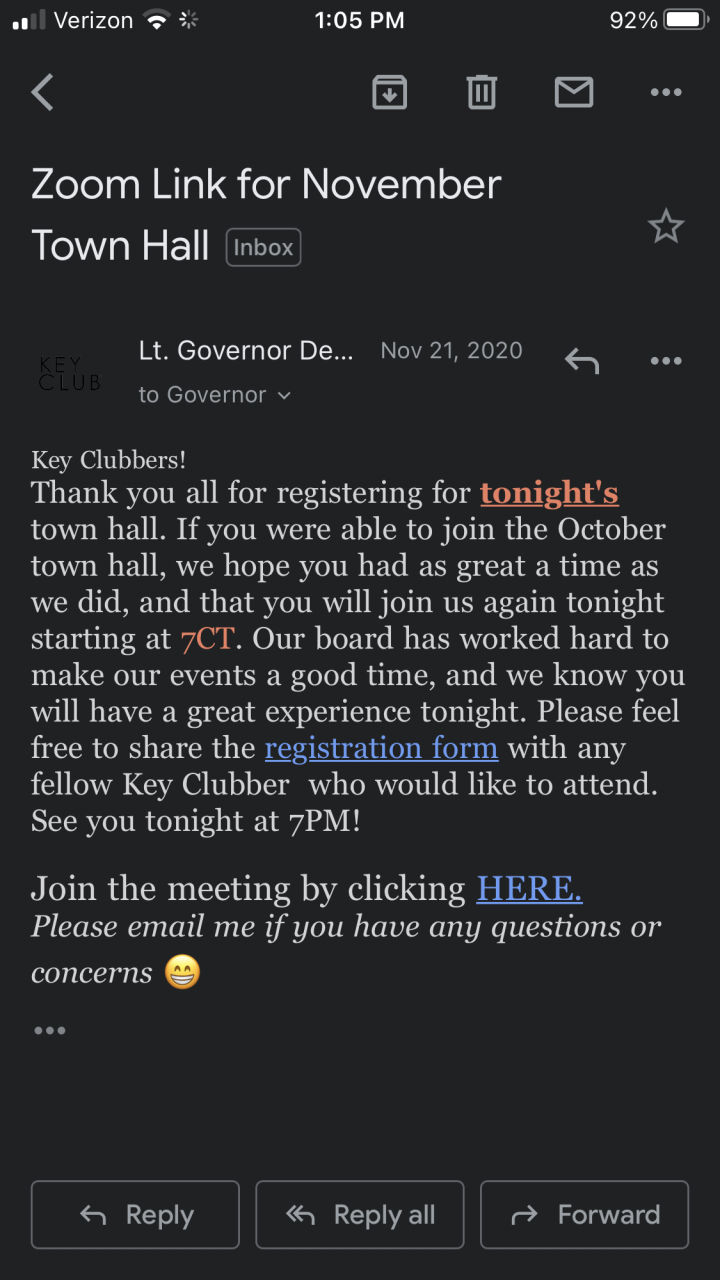
Task: Open the tonight's link
Action: point(549,493)
